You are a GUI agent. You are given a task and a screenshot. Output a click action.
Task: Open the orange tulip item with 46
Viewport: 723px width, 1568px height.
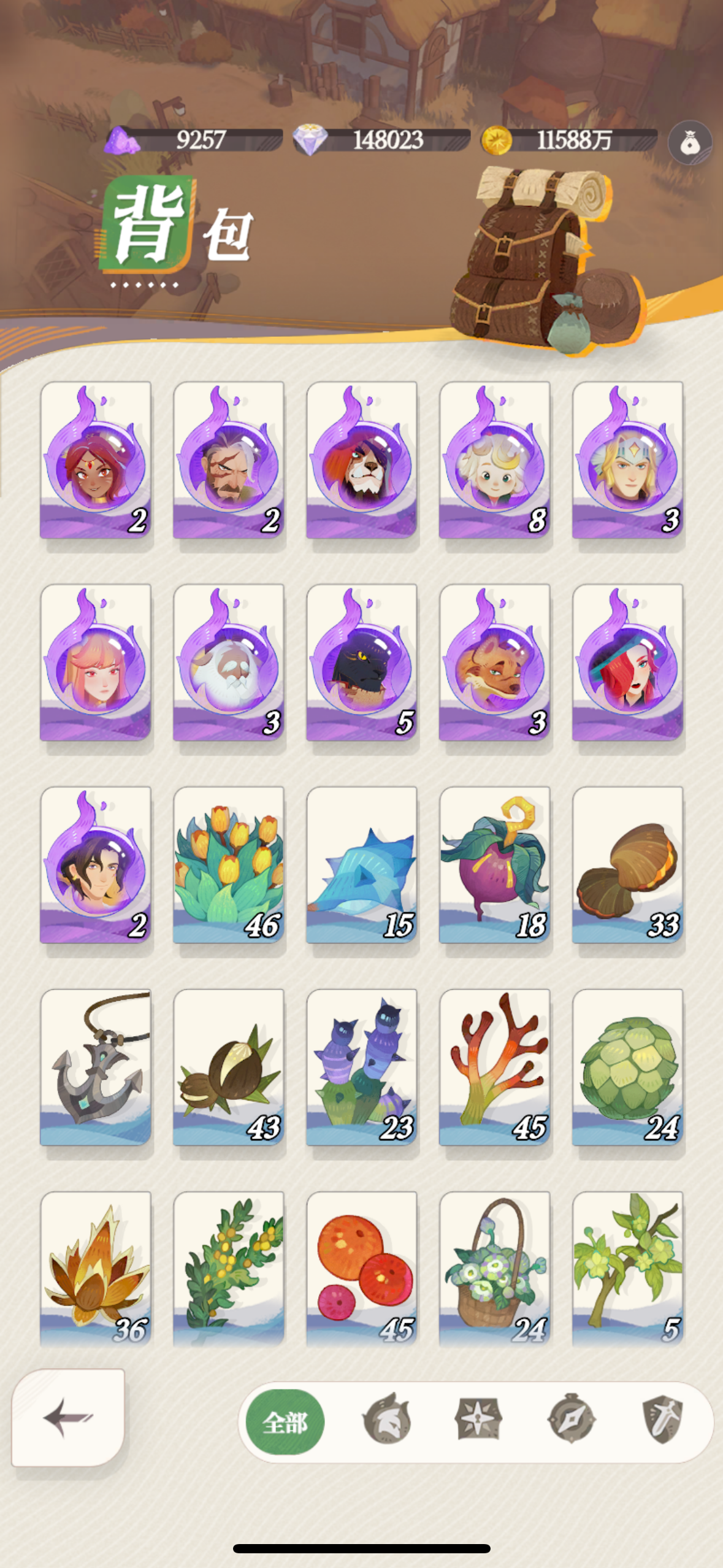click(229, 865)
